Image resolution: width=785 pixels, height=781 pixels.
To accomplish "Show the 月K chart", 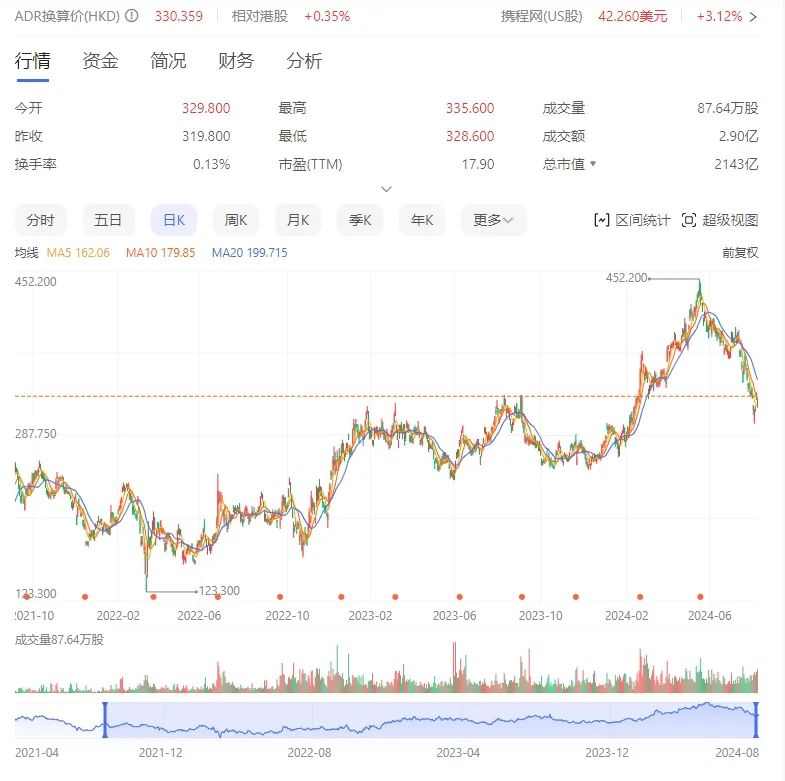I will [298, 220].
